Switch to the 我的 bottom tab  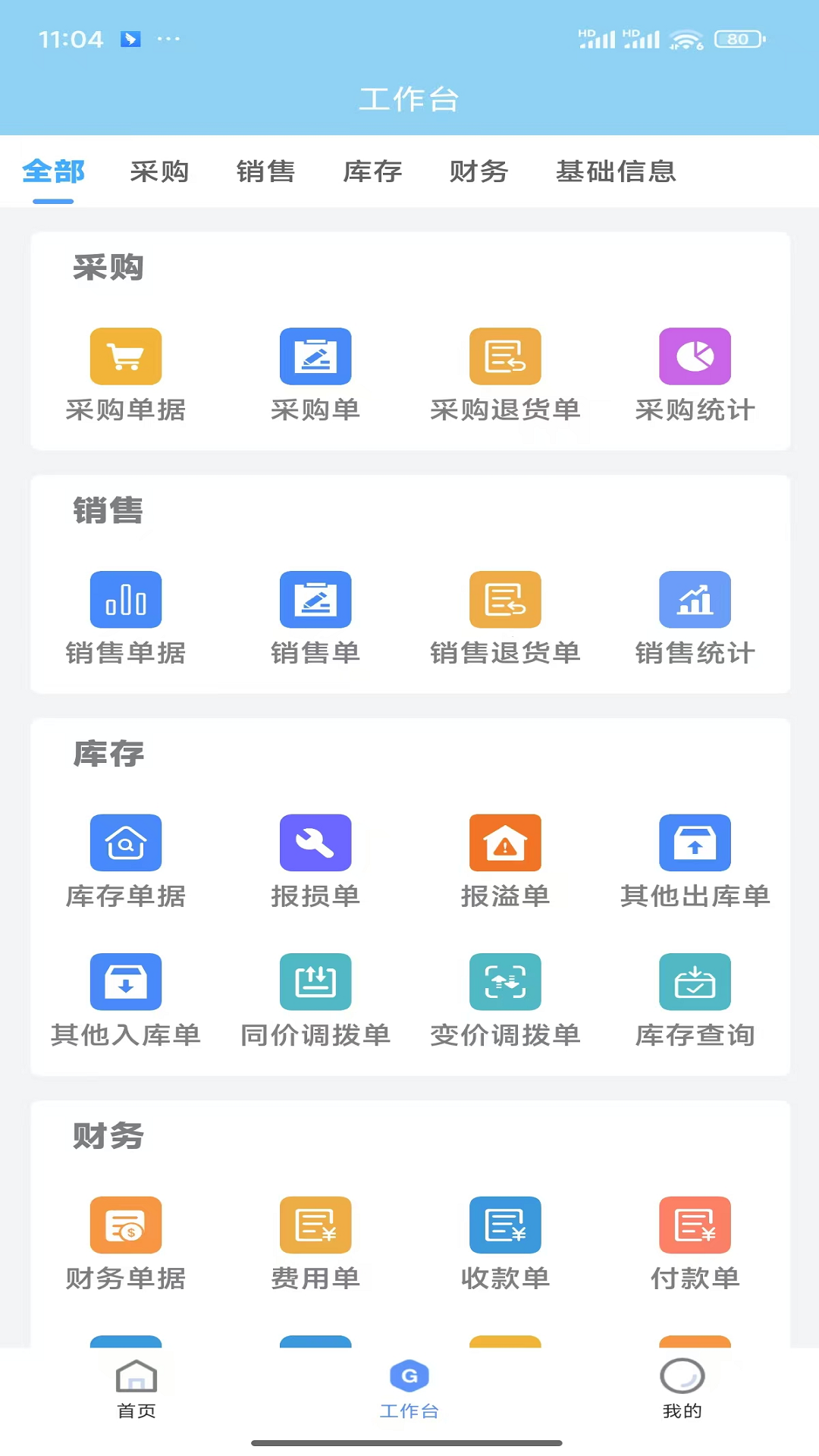(682, 1389)
